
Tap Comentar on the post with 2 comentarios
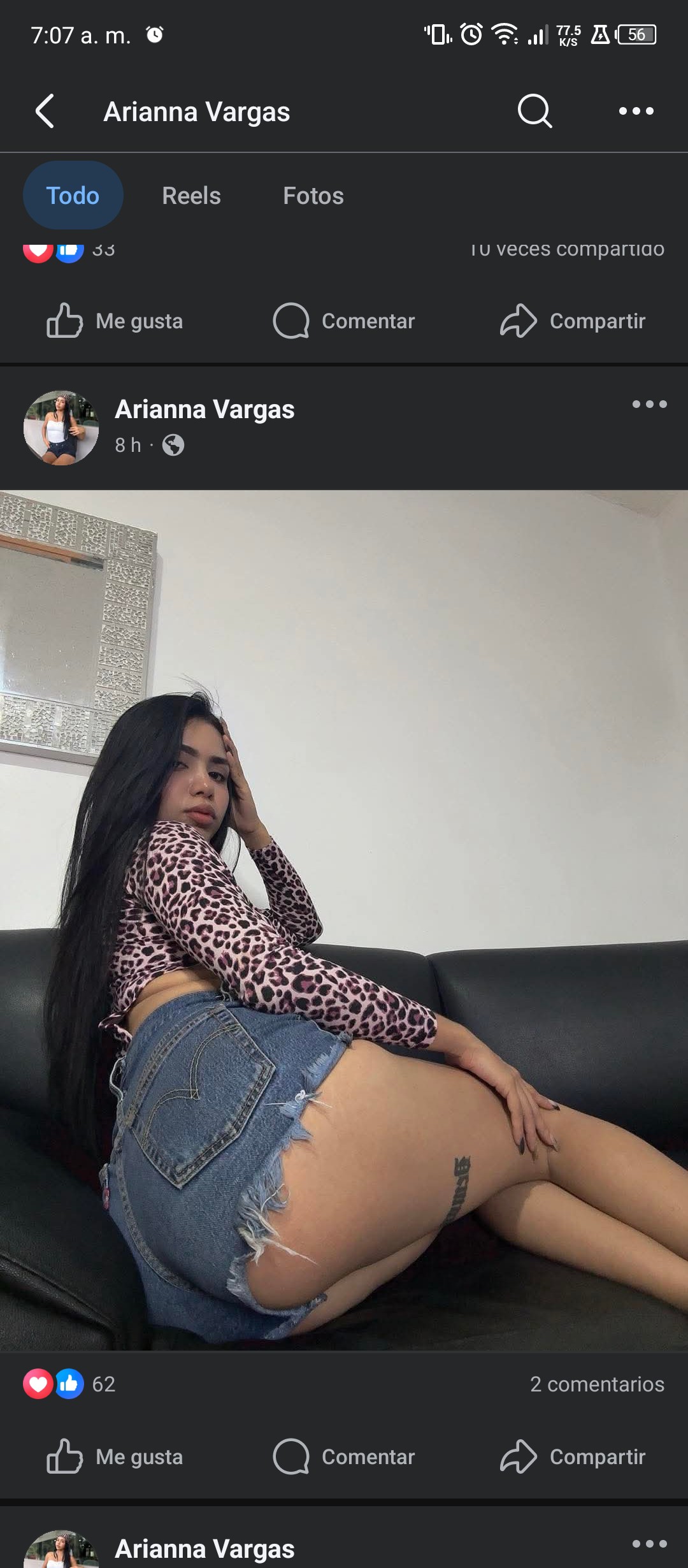click(x=344, y=1456)
